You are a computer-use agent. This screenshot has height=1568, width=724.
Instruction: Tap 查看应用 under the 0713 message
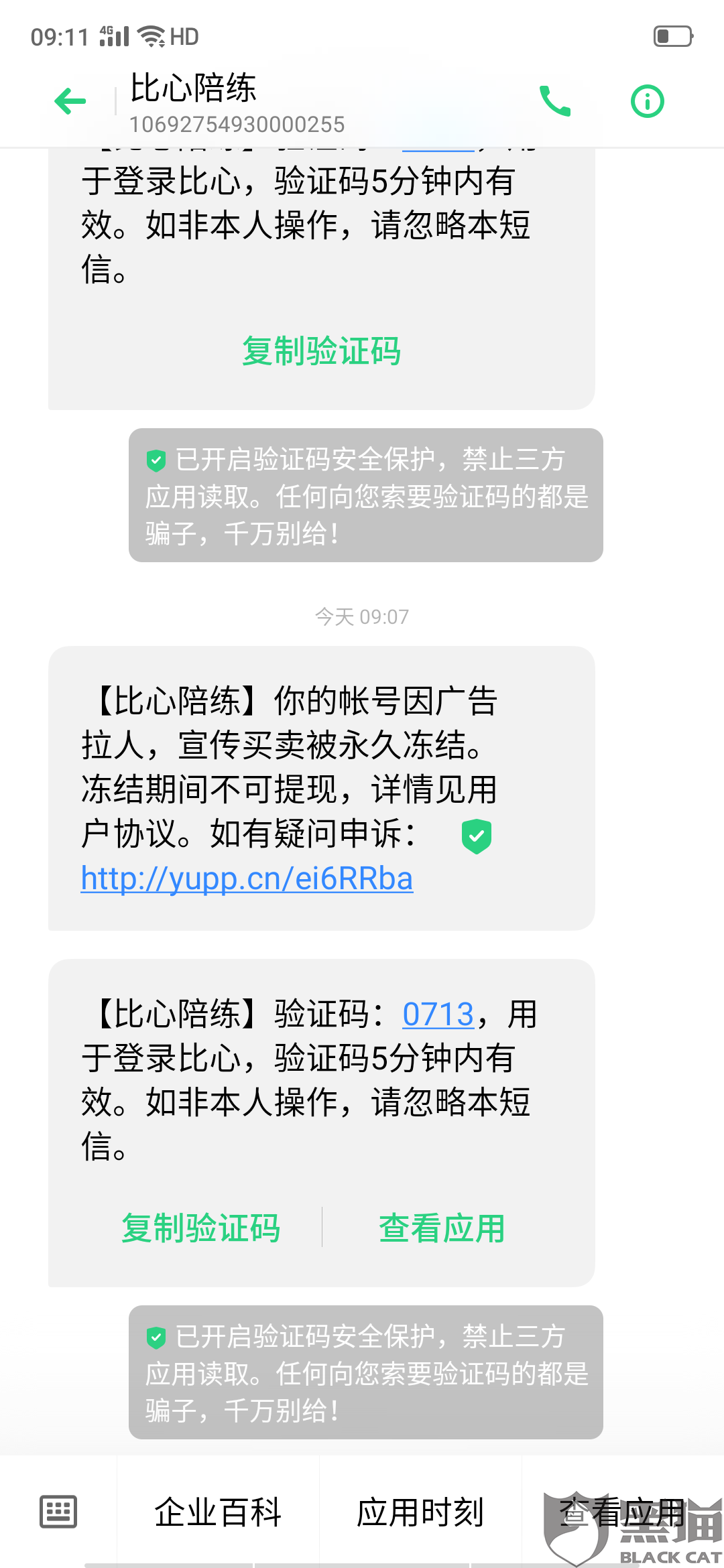442,1228
